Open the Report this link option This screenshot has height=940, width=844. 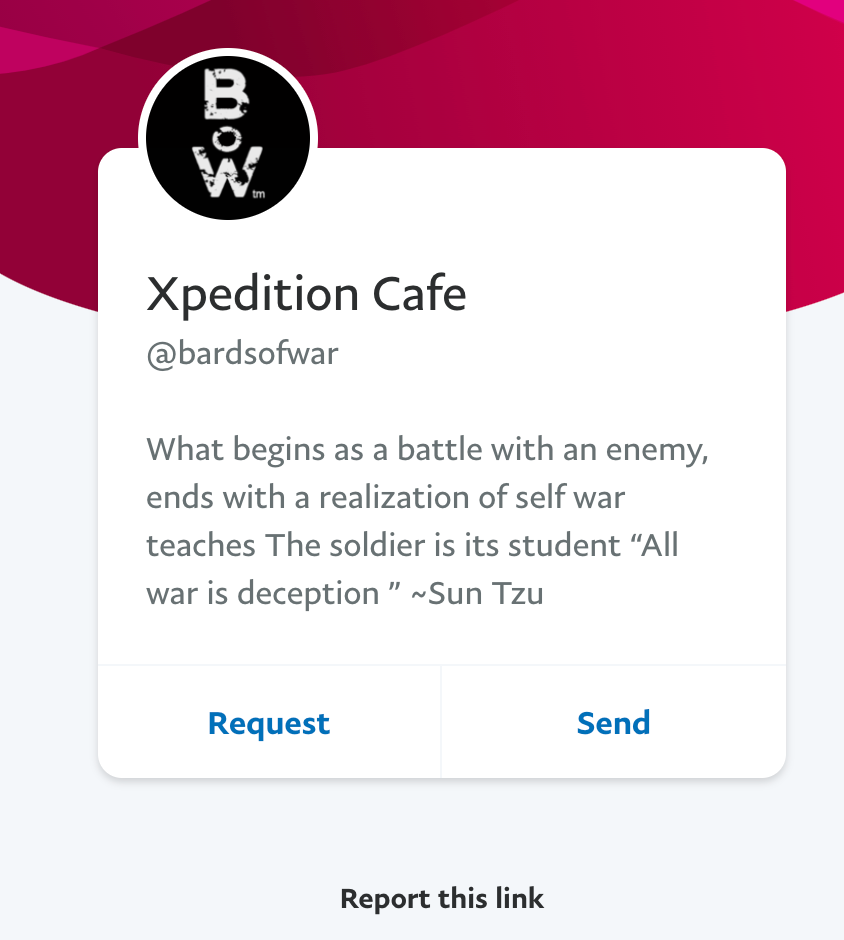coord(442,898)
